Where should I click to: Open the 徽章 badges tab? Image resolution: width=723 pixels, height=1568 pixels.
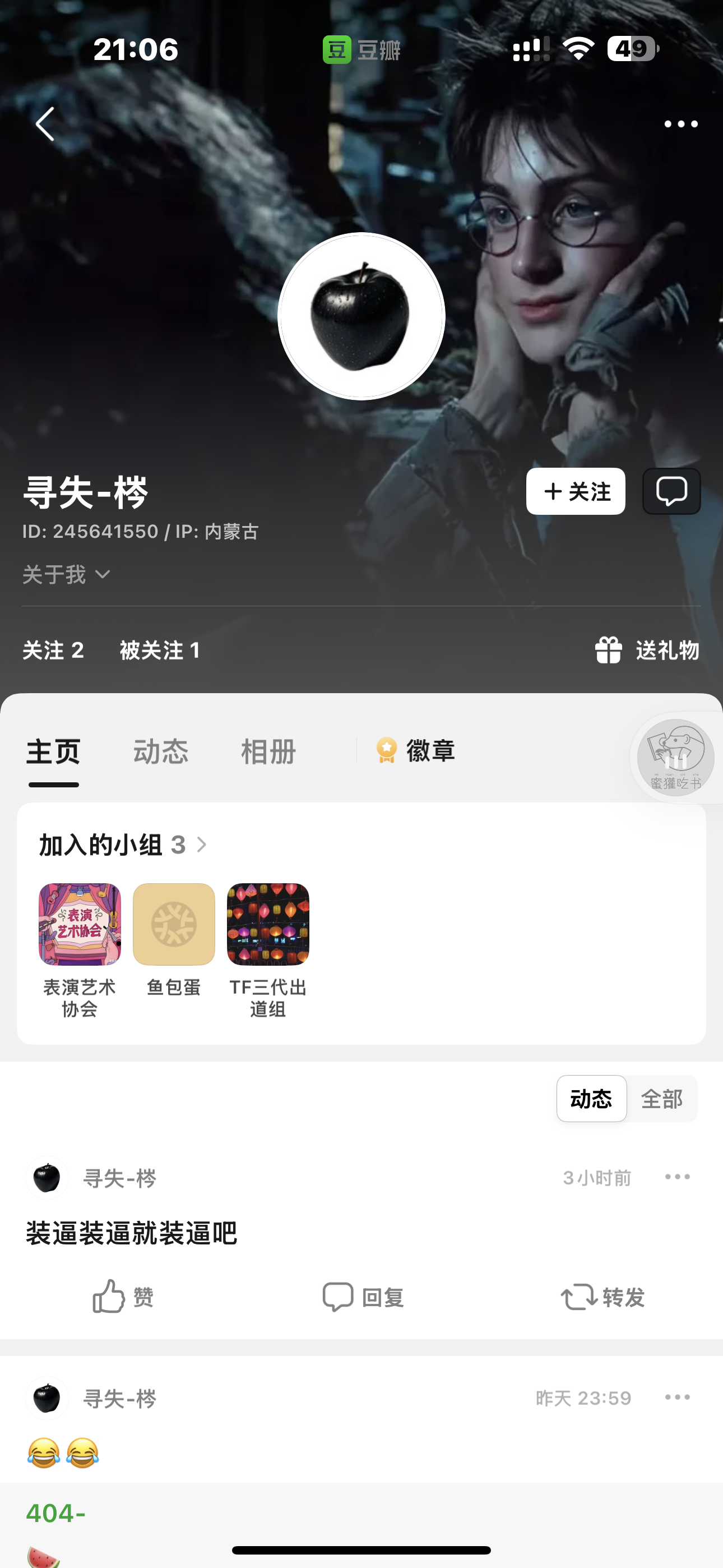(416, 750)
